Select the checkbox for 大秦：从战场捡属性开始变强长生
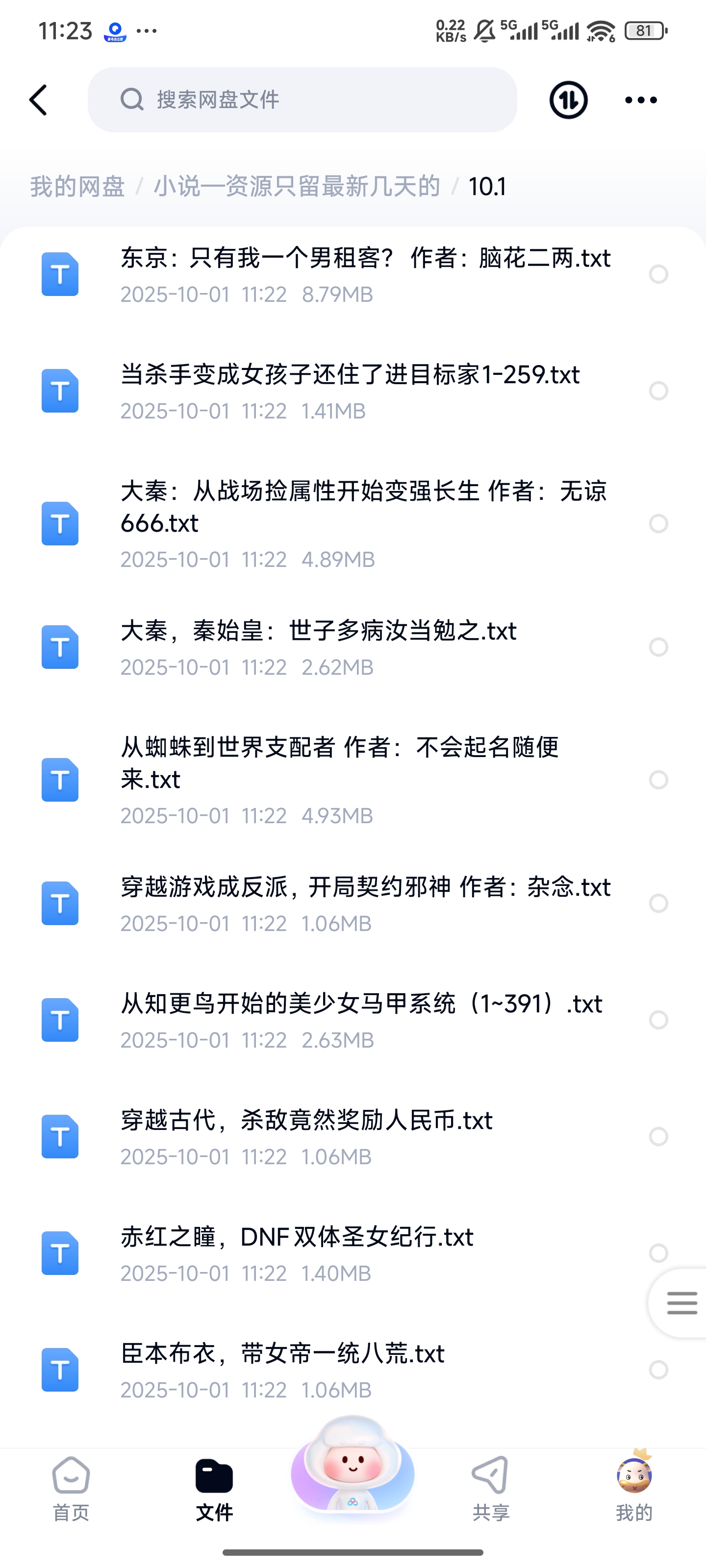 pyautogui.click(x=658, y=523)
